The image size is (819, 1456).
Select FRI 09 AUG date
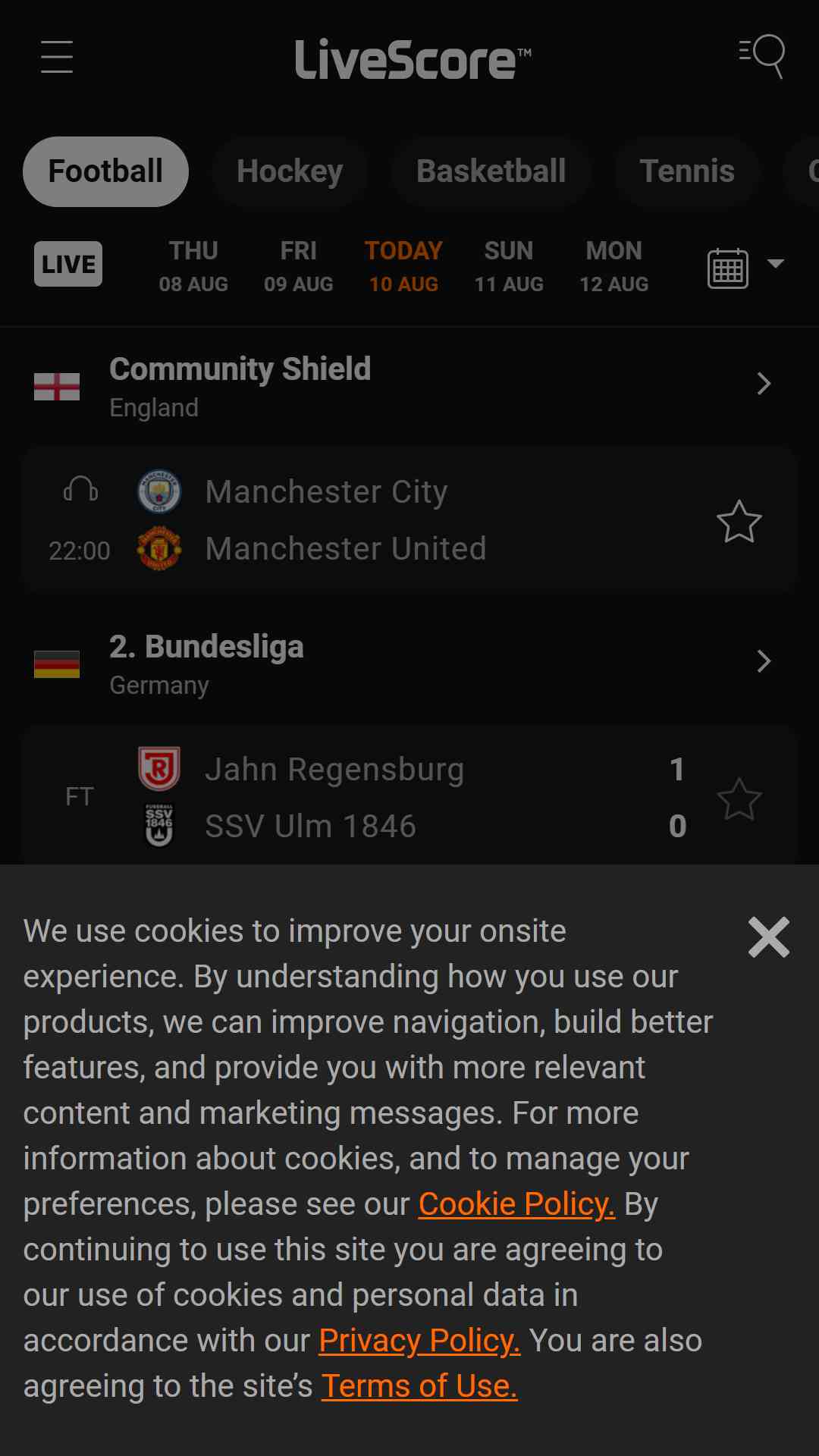tap(299, 266)
